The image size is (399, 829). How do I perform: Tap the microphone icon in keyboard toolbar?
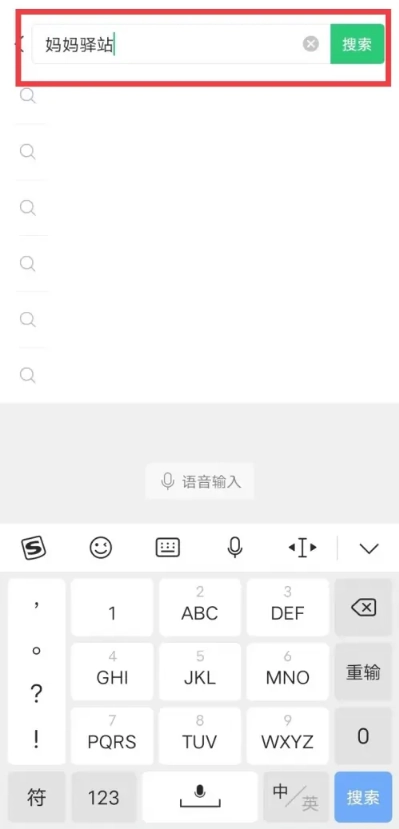pyautogui.click(x=235, y=548)
